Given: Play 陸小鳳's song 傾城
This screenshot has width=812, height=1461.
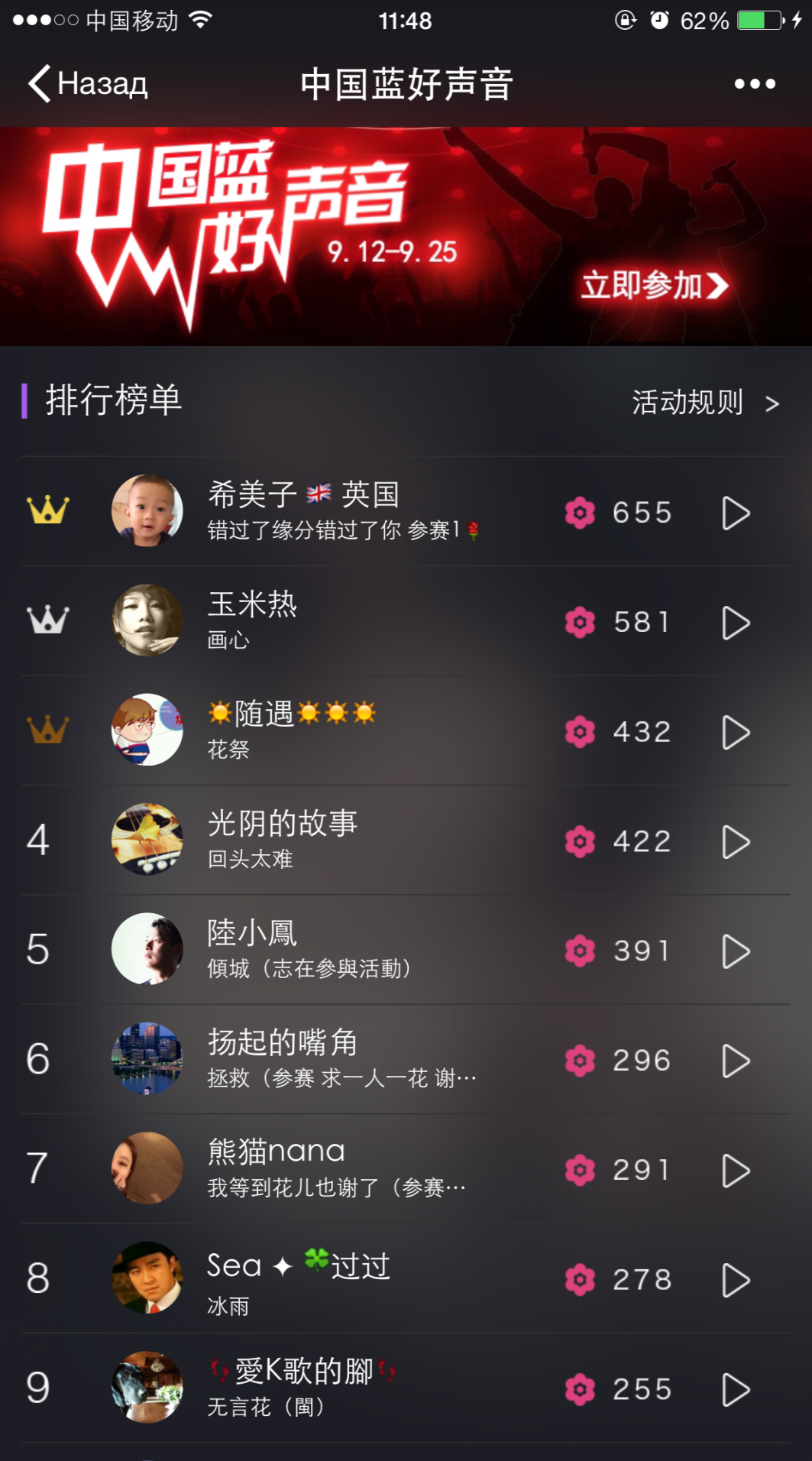Looking at the screenshot, I should tap(736, 951).
